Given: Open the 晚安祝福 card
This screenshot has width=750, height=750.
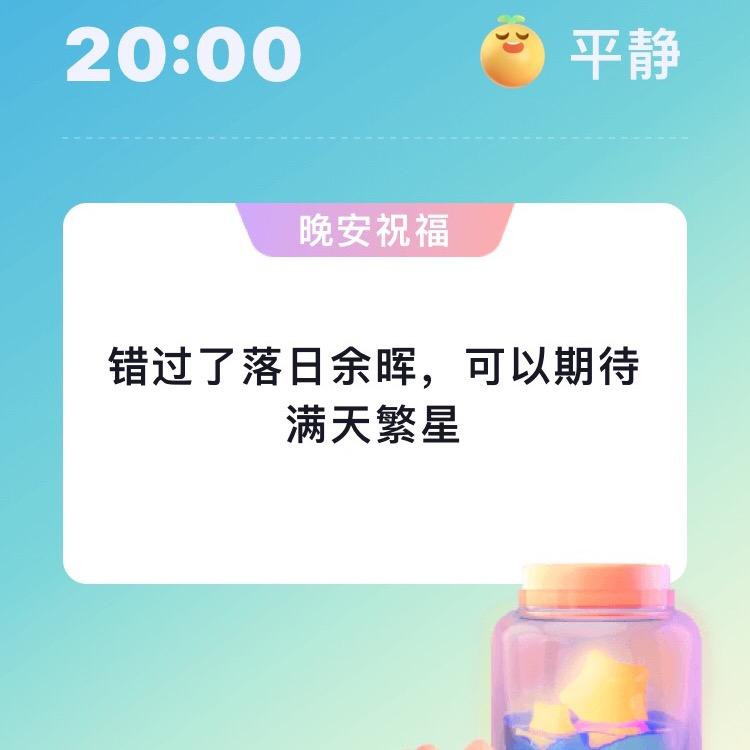Looking at the screenshot, I should tap(374, 395).
